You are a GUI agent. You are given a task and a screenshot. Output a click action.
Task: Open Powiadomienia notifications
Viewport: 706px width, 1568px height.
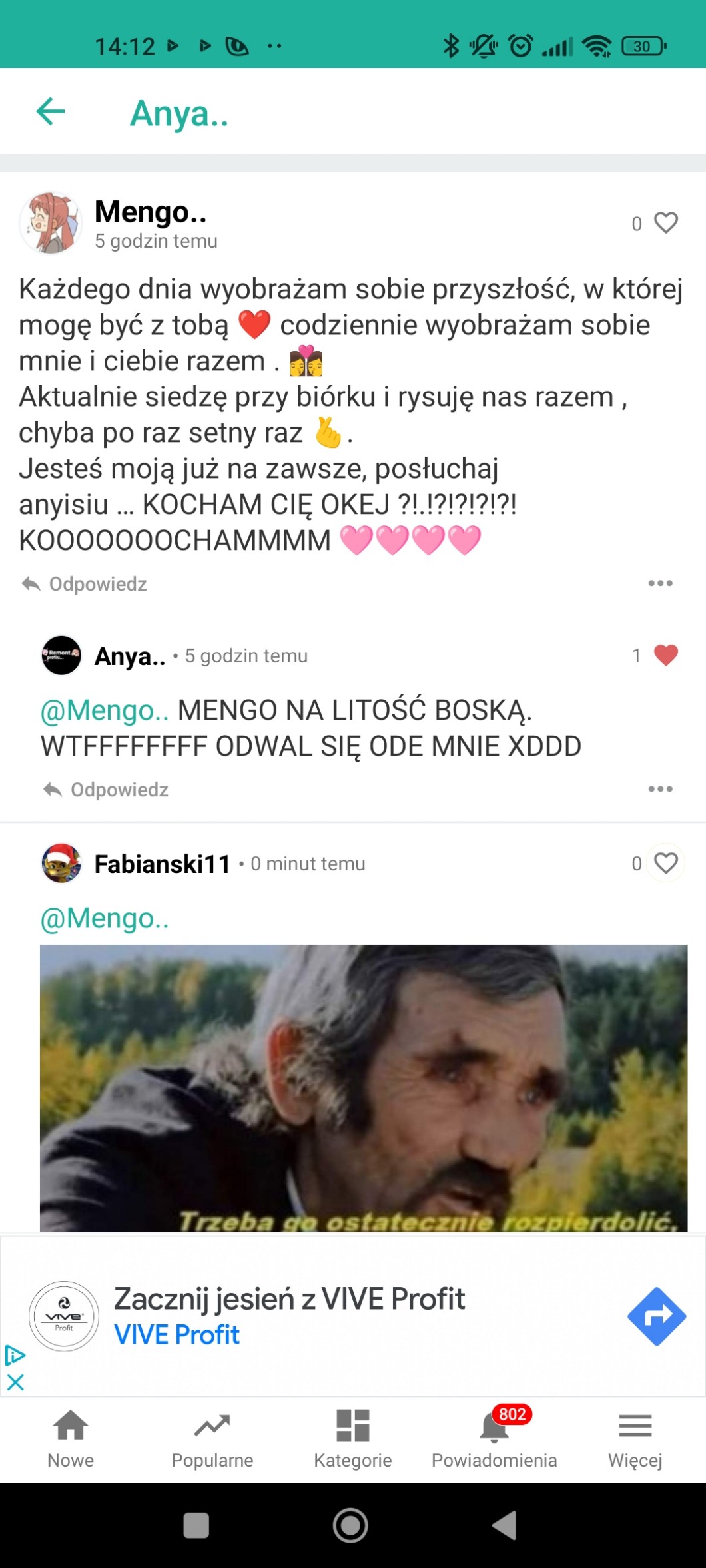pyautogui.click(x=494, y=1439)
